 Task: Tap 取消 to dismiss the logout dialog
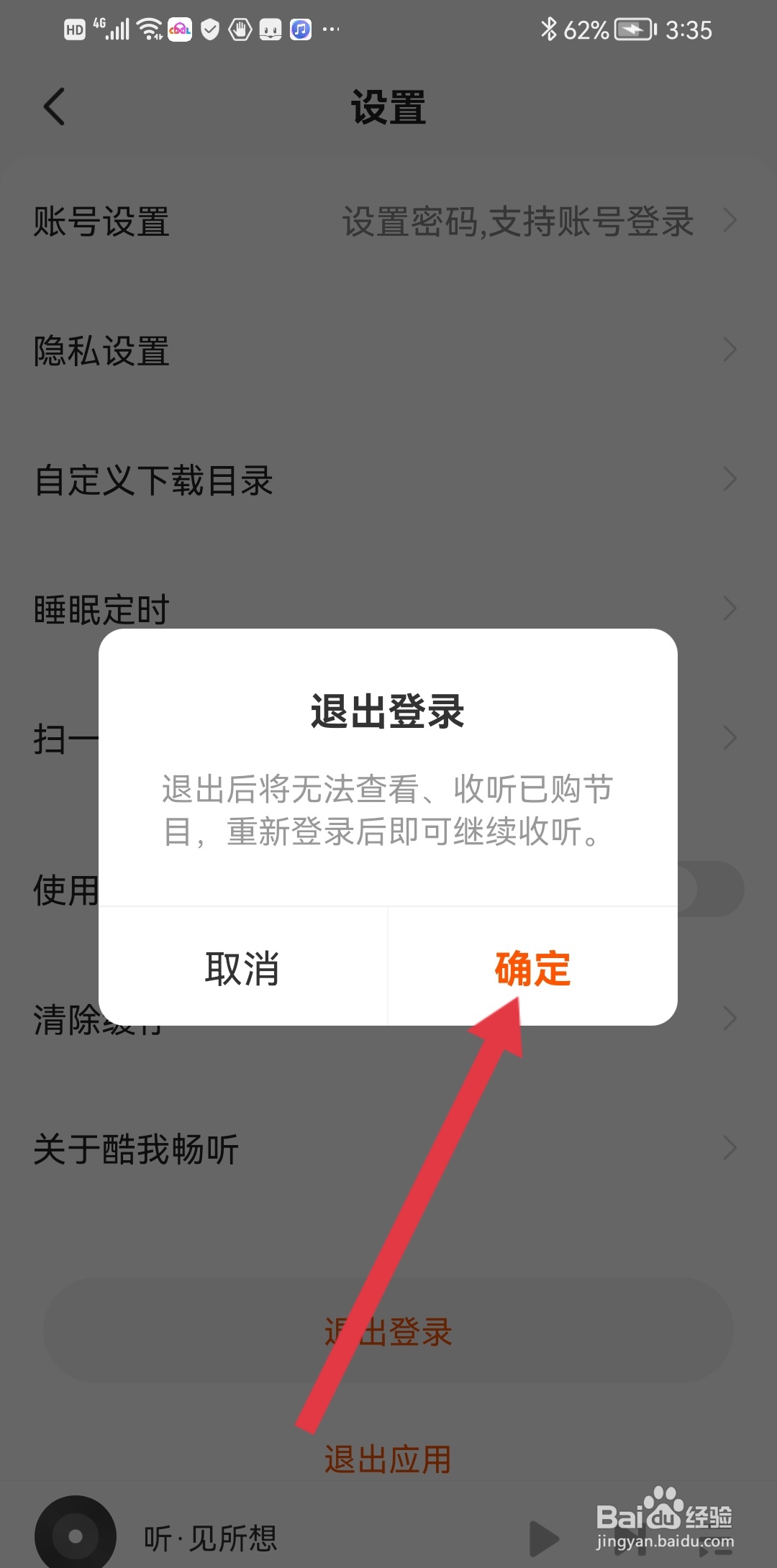243,970
